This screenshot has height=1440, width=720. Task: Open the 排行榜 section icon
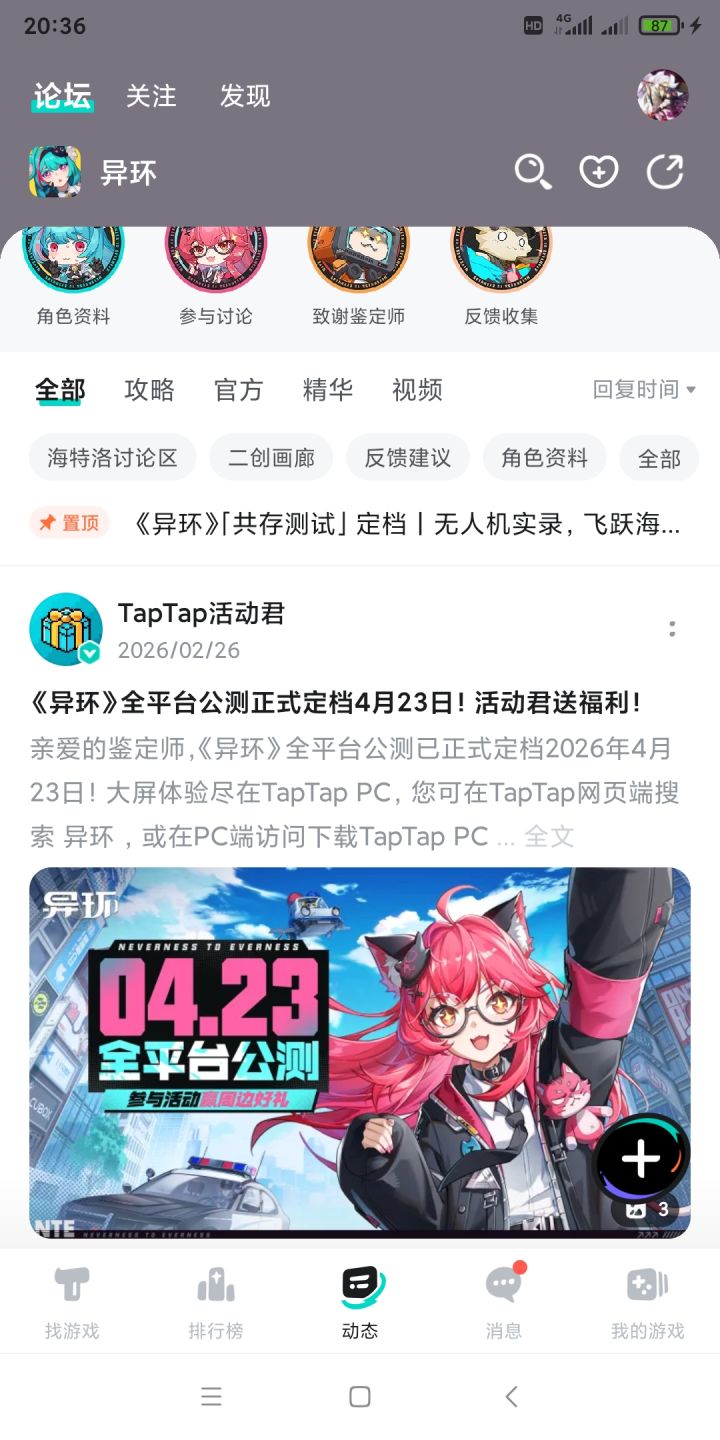pyautogui.click(x=215, y=1285)
